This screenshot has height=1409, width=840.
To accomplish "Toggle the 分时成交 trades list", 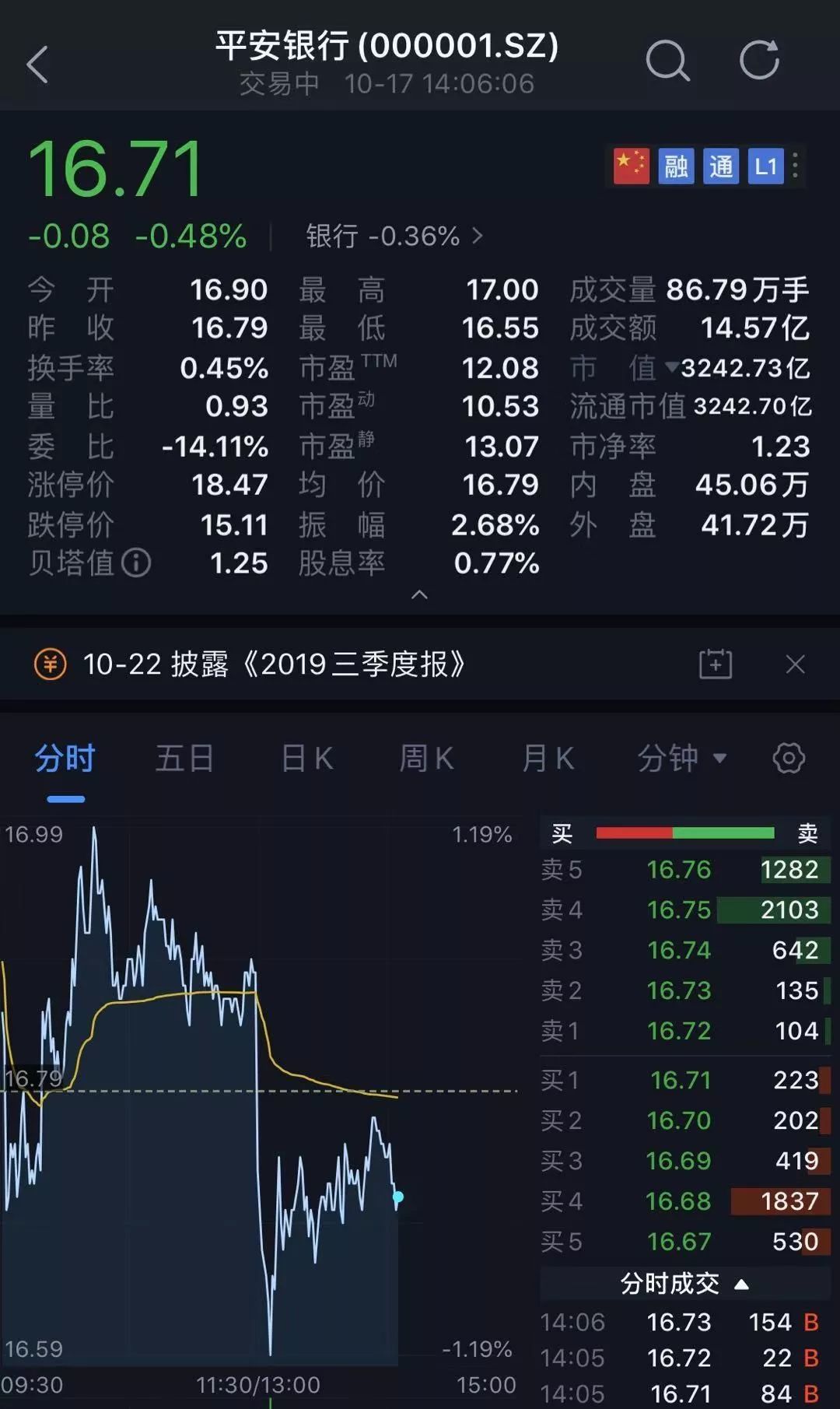I will tap(684, 1283).
